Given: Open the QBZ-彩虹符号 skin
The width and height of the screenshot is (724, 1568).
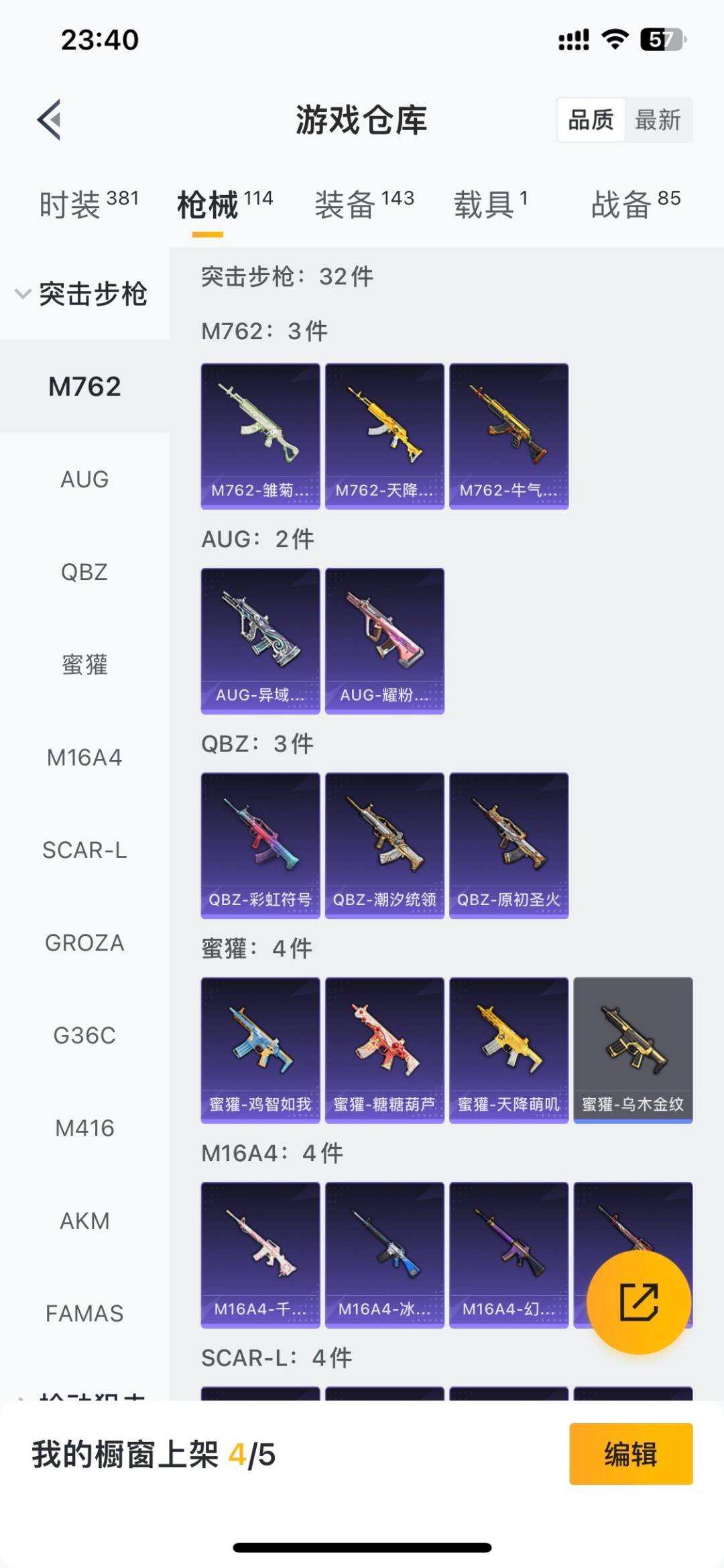Looking at the screenshot, I should click(260, 845).
